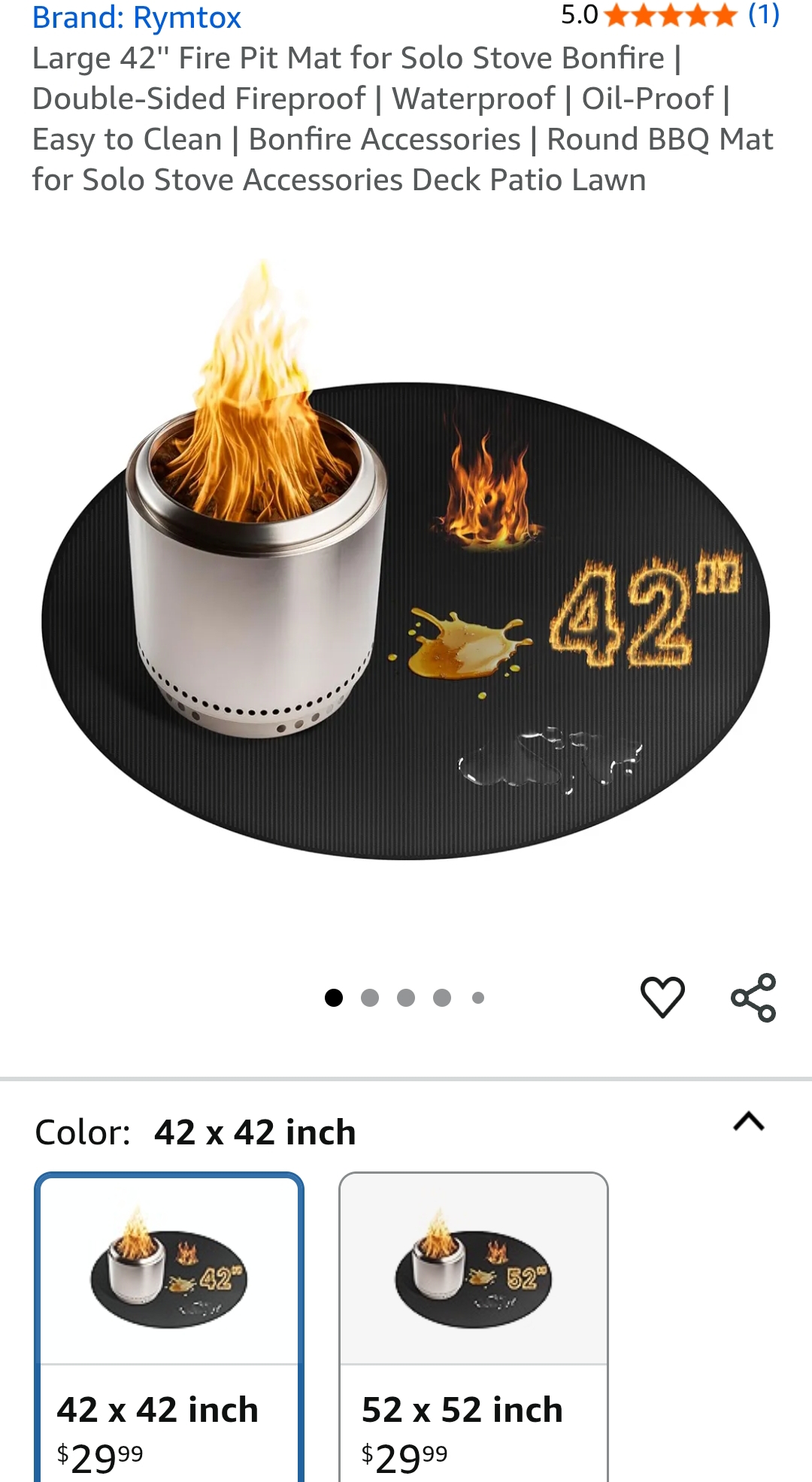Select the second image carousel dot
812x1482 pixels.
click(369, 996)
